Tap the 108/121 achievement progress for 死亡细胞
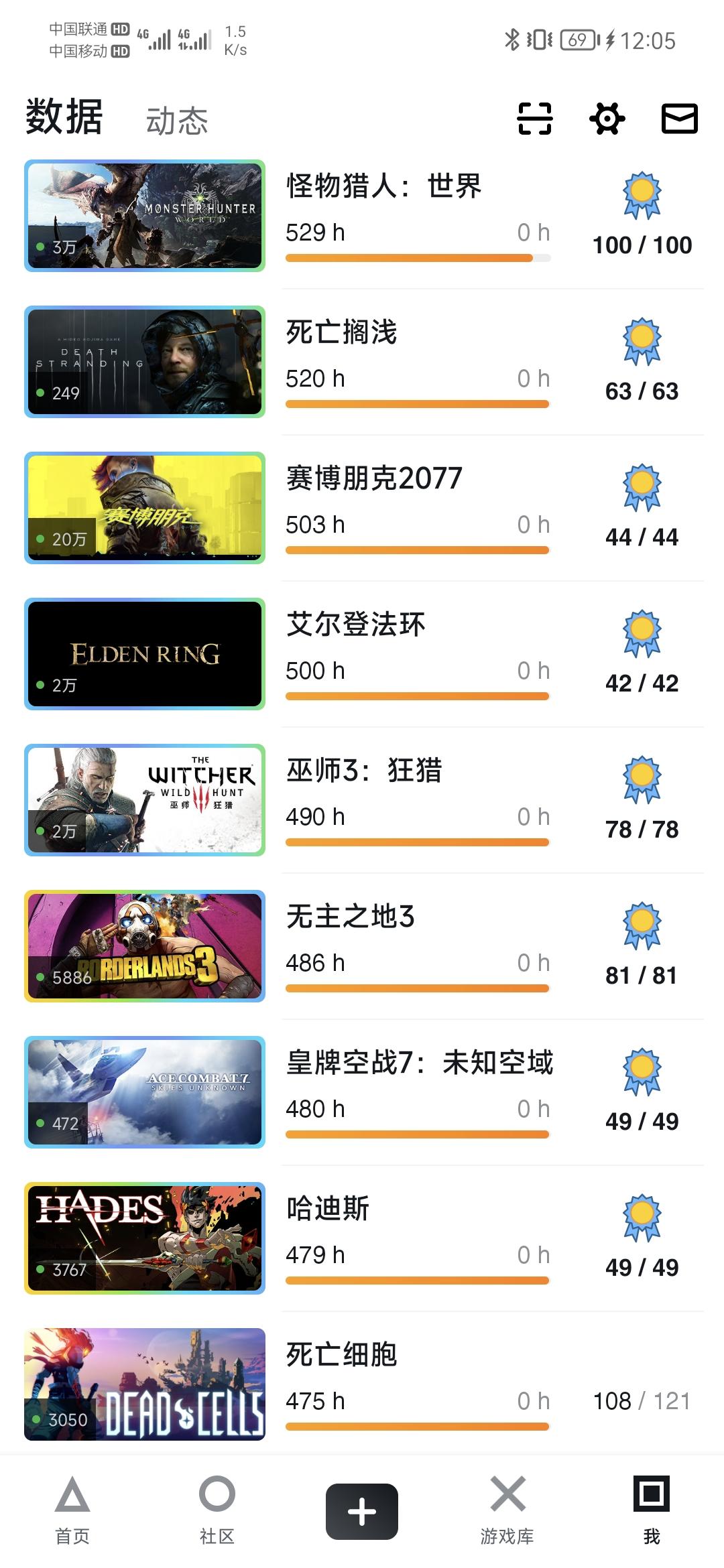The image size is (724, 1568). point(644,1399)
